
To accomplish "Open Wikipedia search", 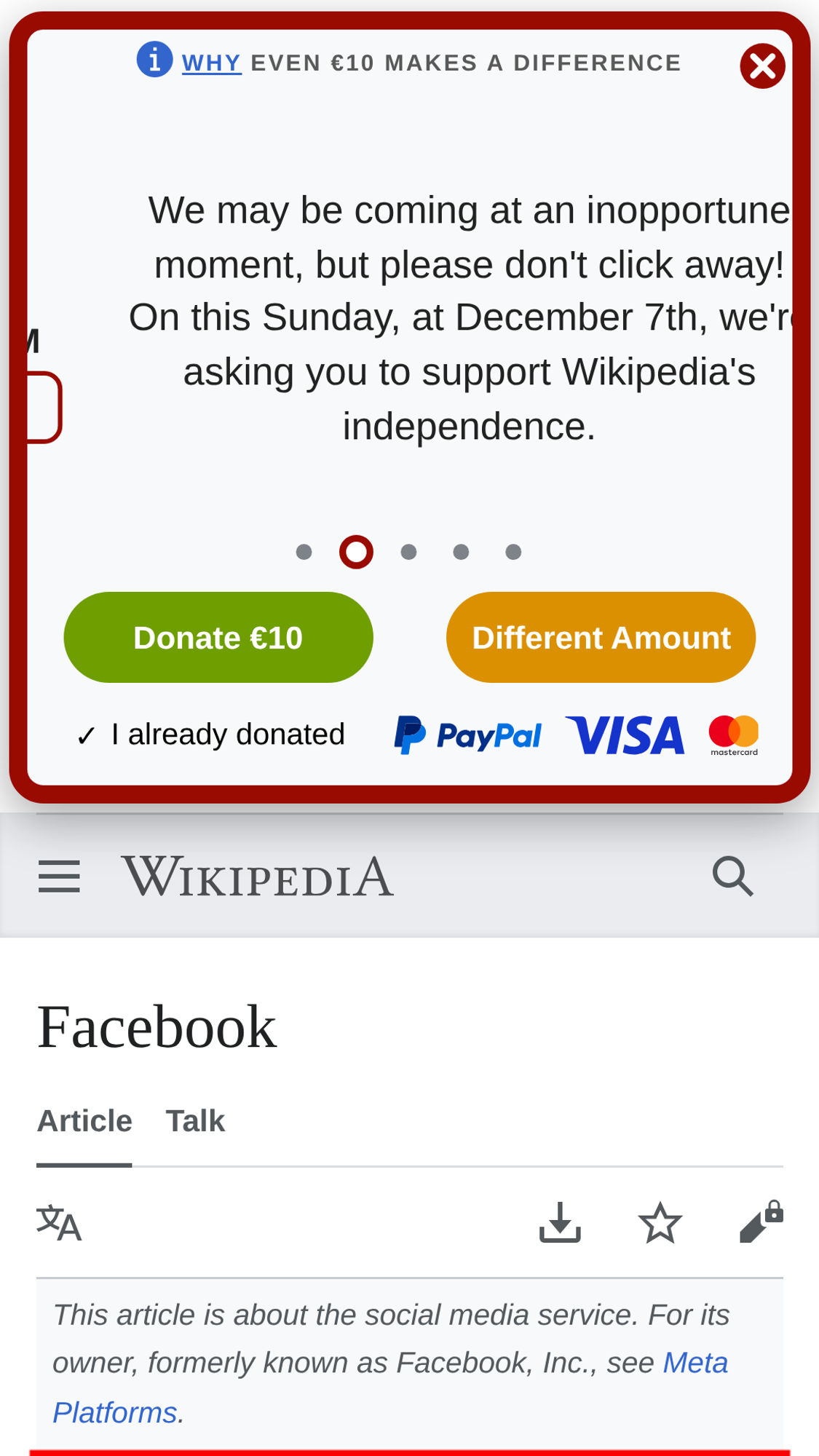I will (x=732, y=876).
